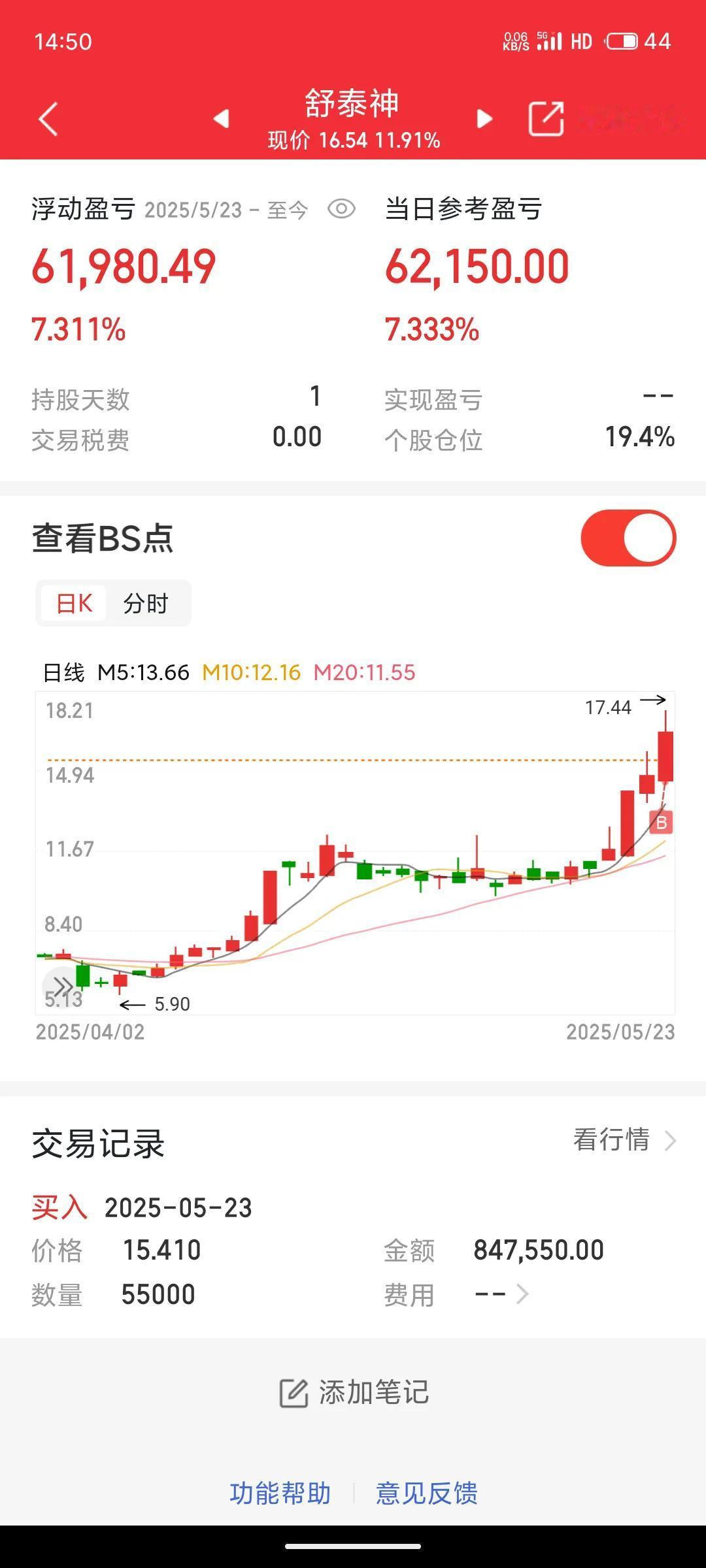Viewport: 706px width, 1568px height.
Task: Tap the B buy marker on the chart
Action: pyautogui.click(x=661, y=823)
